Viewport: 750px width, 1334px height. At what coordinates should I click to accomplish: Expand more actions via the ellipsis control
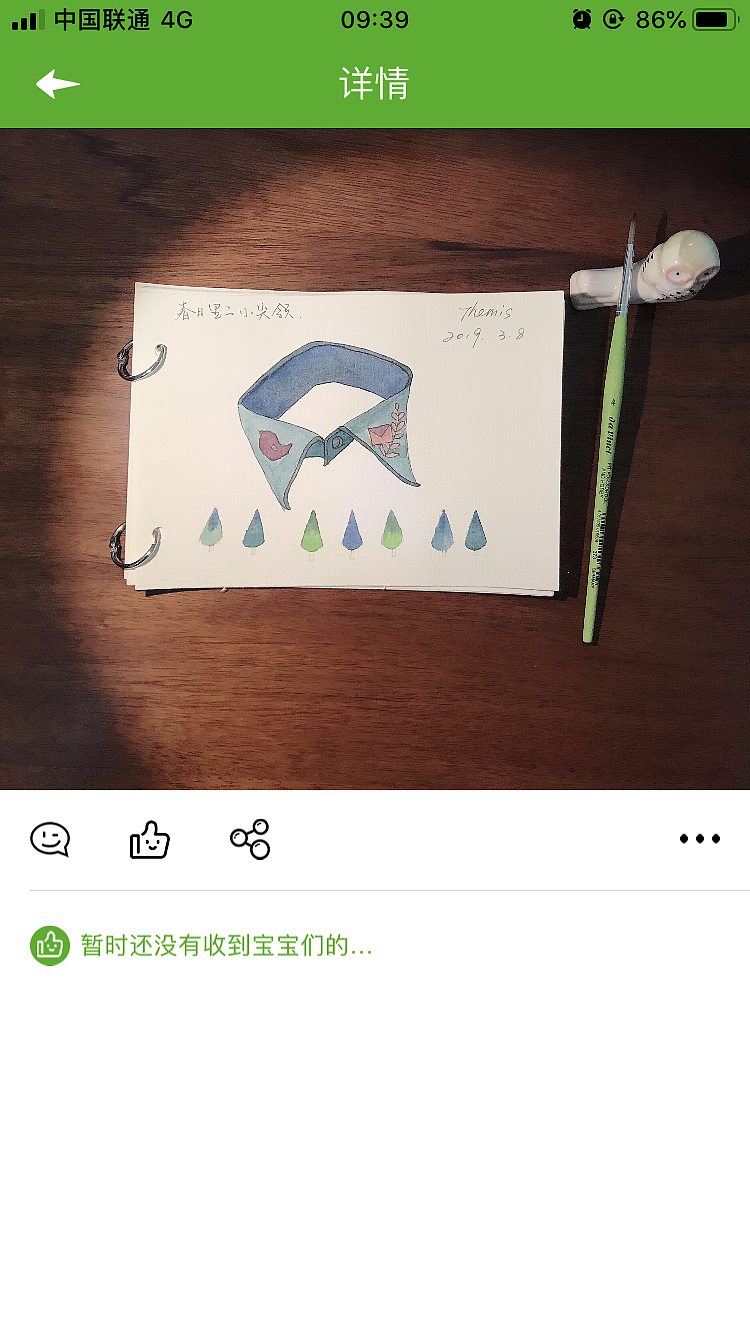(699, 839)
